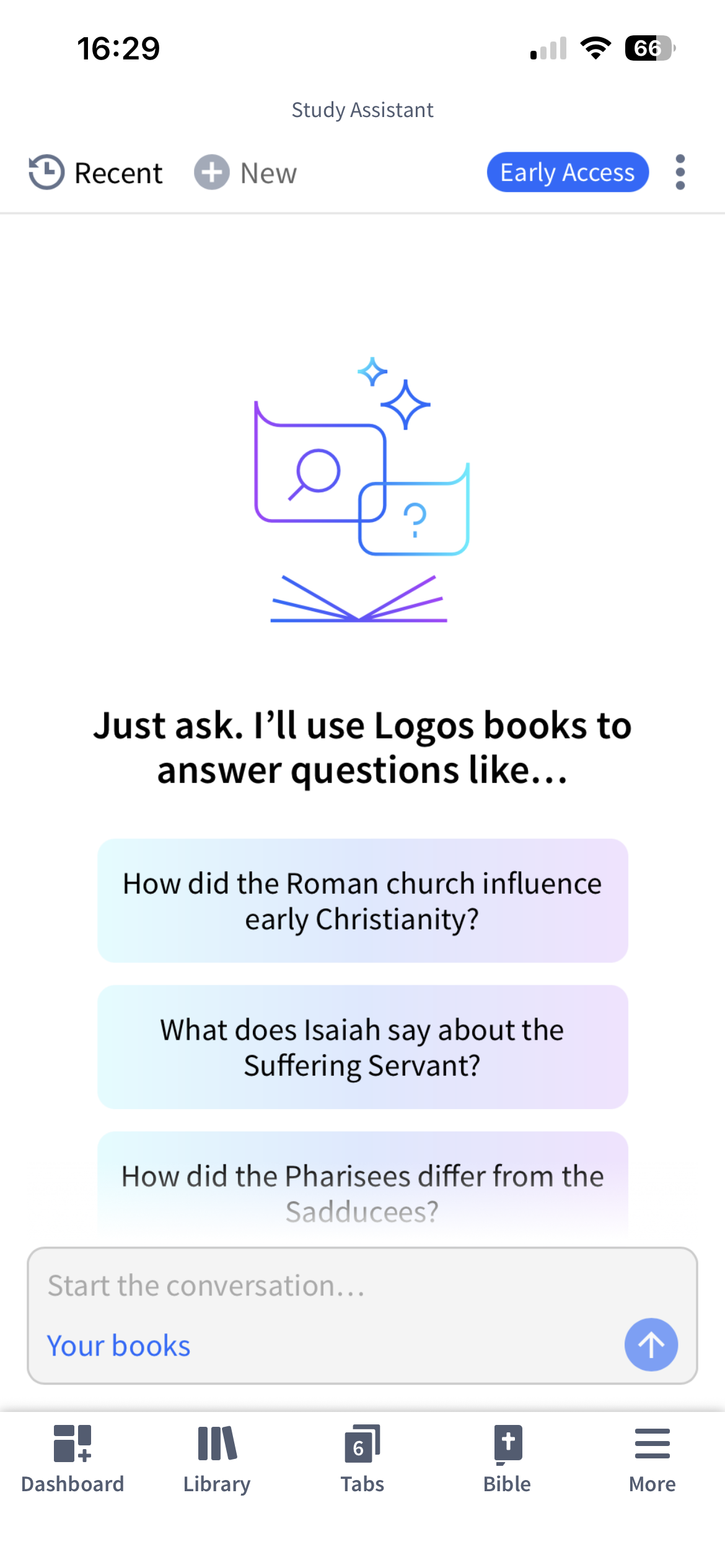725x1568 pixels.
Task: Switch to the Library tab
Action: [217, 1459]
